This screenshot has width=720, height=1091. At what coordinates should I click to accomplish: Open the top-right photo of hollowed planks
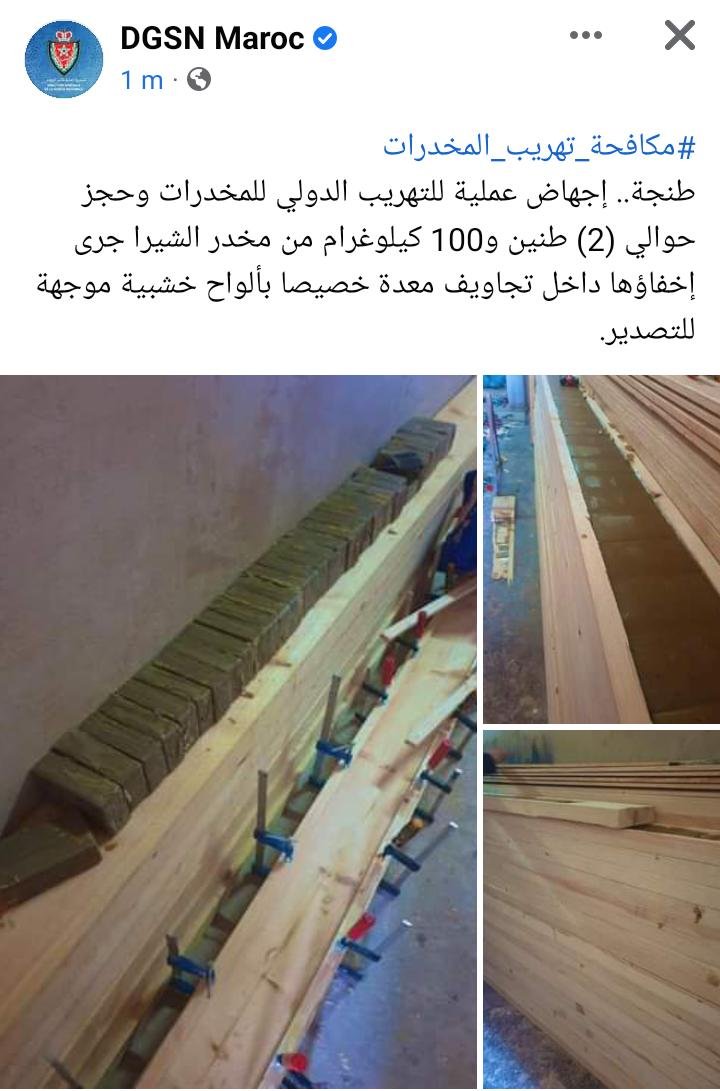coord(601,549)
